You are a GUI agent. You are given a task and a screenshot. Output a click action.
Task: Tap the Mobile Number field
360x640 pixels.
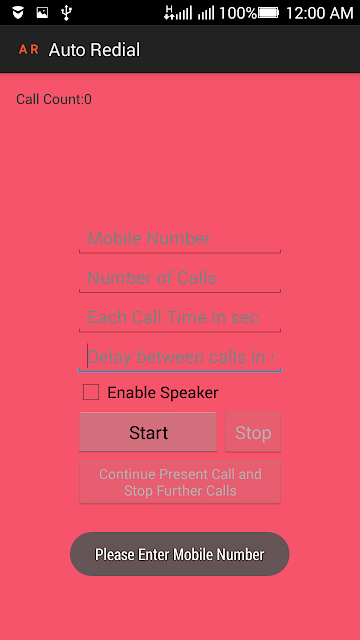pos(180,239)
